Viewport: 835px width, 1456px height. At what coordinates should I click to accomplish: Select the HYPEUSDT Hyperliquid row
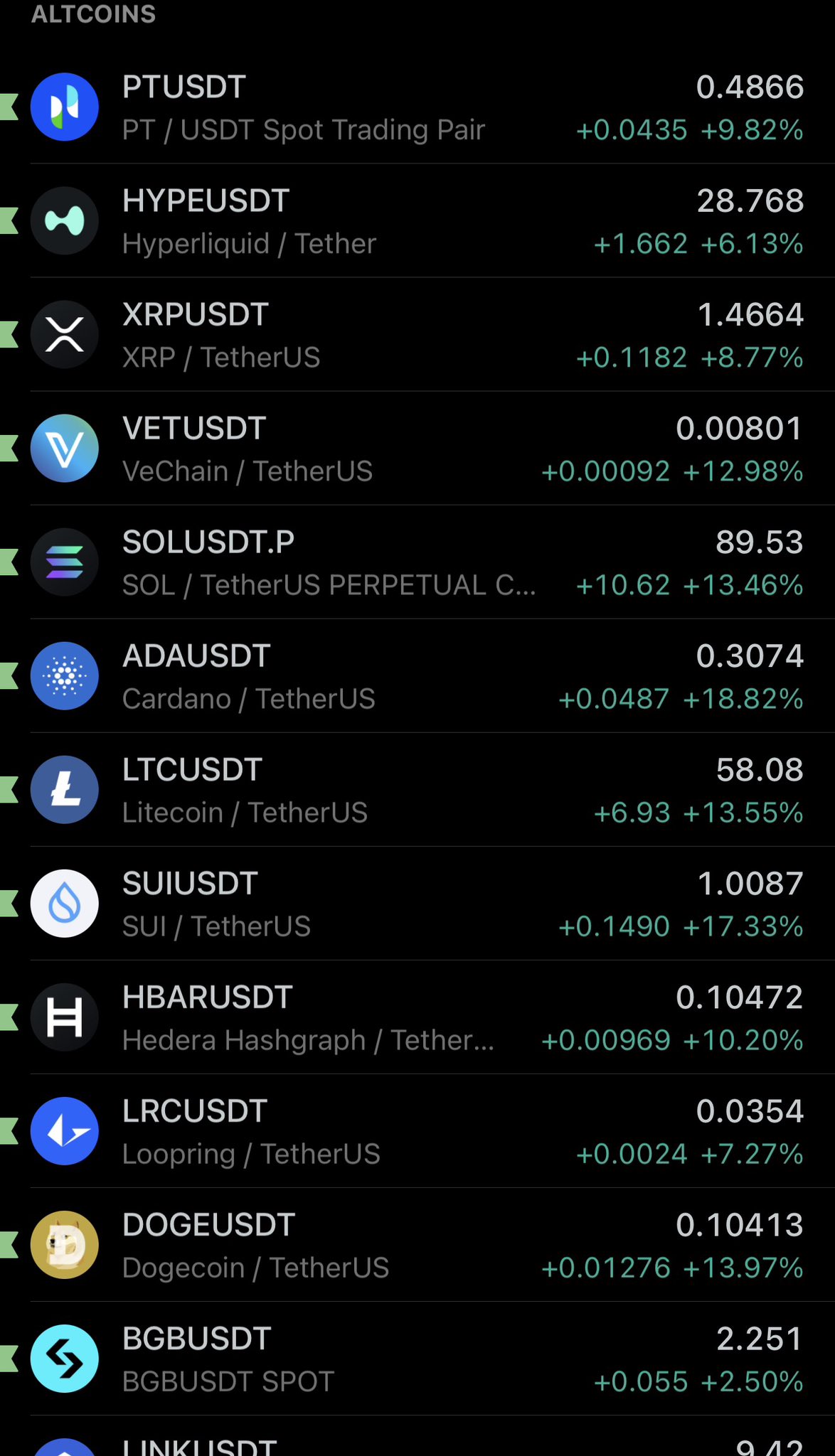(x=418, y=221)
